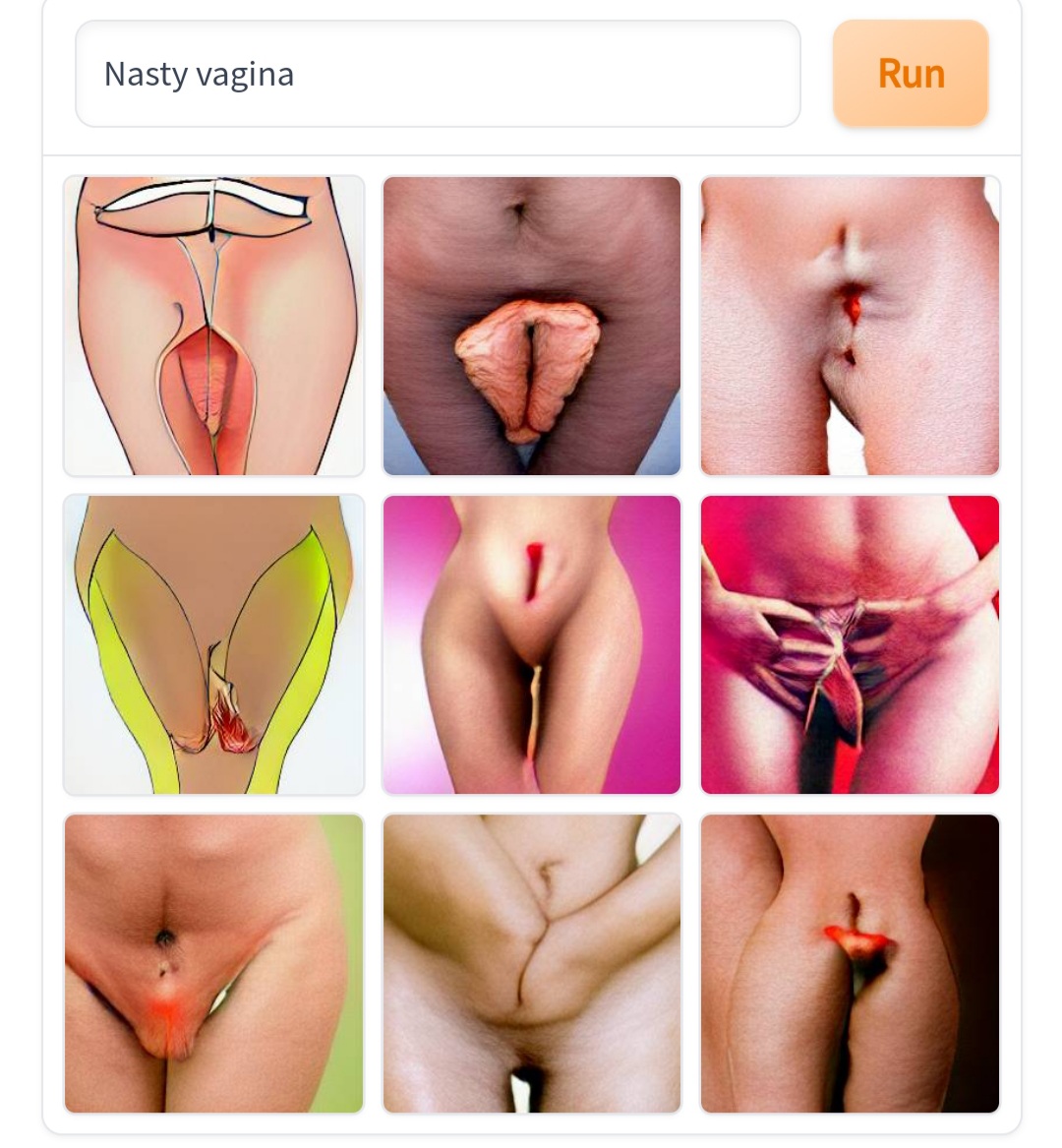Open the result tile with red background
This screenshot has height=1148, width=1062.
pyautogui.click(x=850, y=645)
